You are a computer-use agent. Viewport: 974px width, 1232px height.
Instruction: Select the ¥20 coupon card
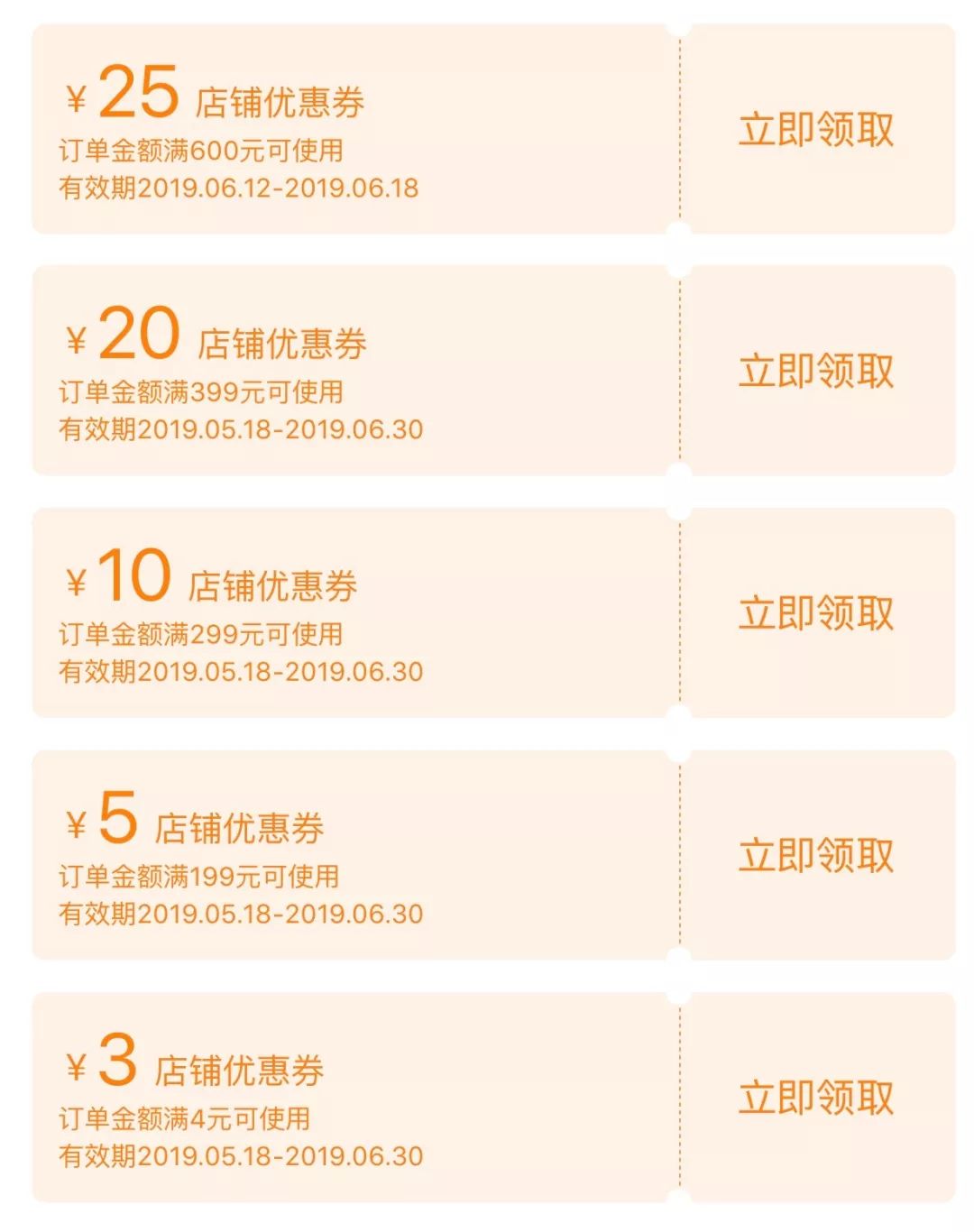coord(352,370)
